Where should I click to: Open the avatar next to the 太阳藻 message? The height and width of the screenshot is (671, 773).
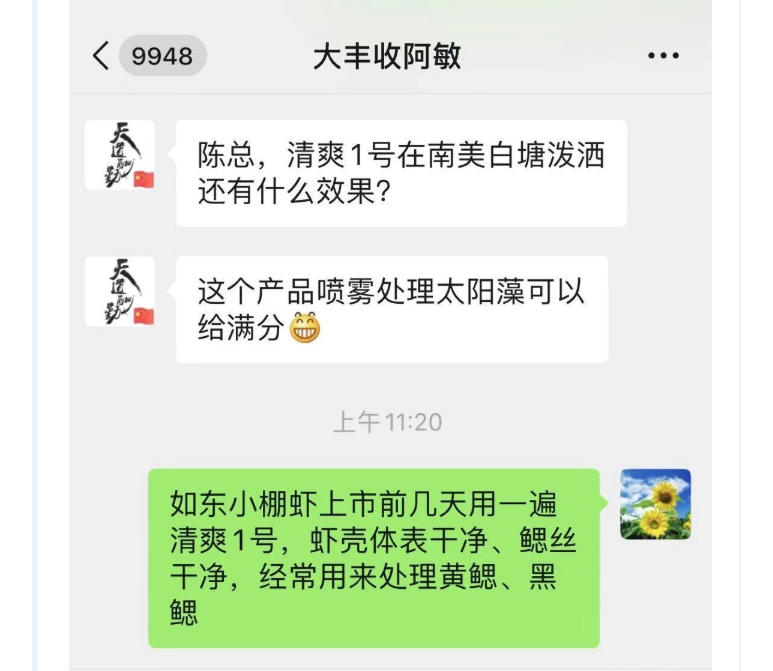point(120,291)
